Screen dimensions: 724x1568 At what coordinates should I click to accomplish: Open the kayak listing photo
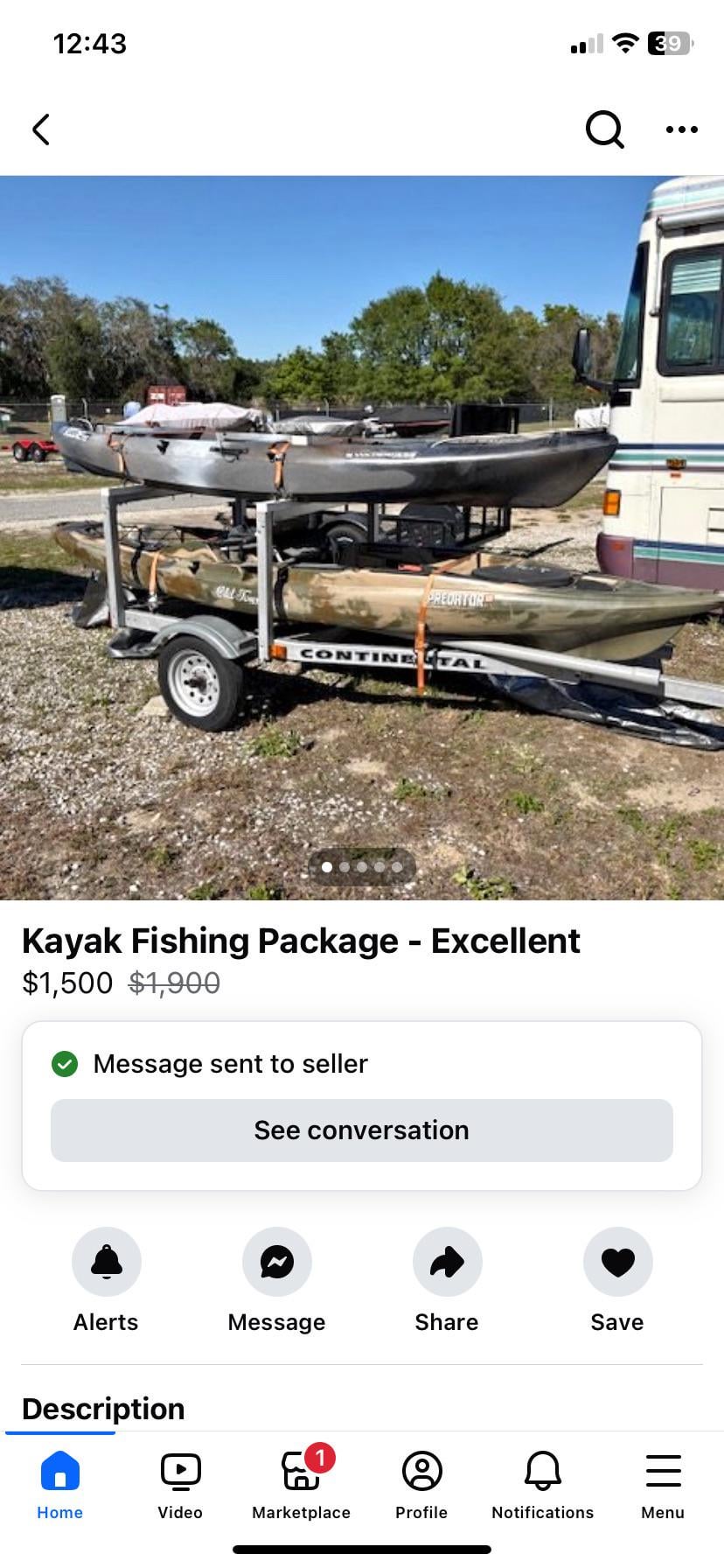pyautogui.click(x=362, y=537)
